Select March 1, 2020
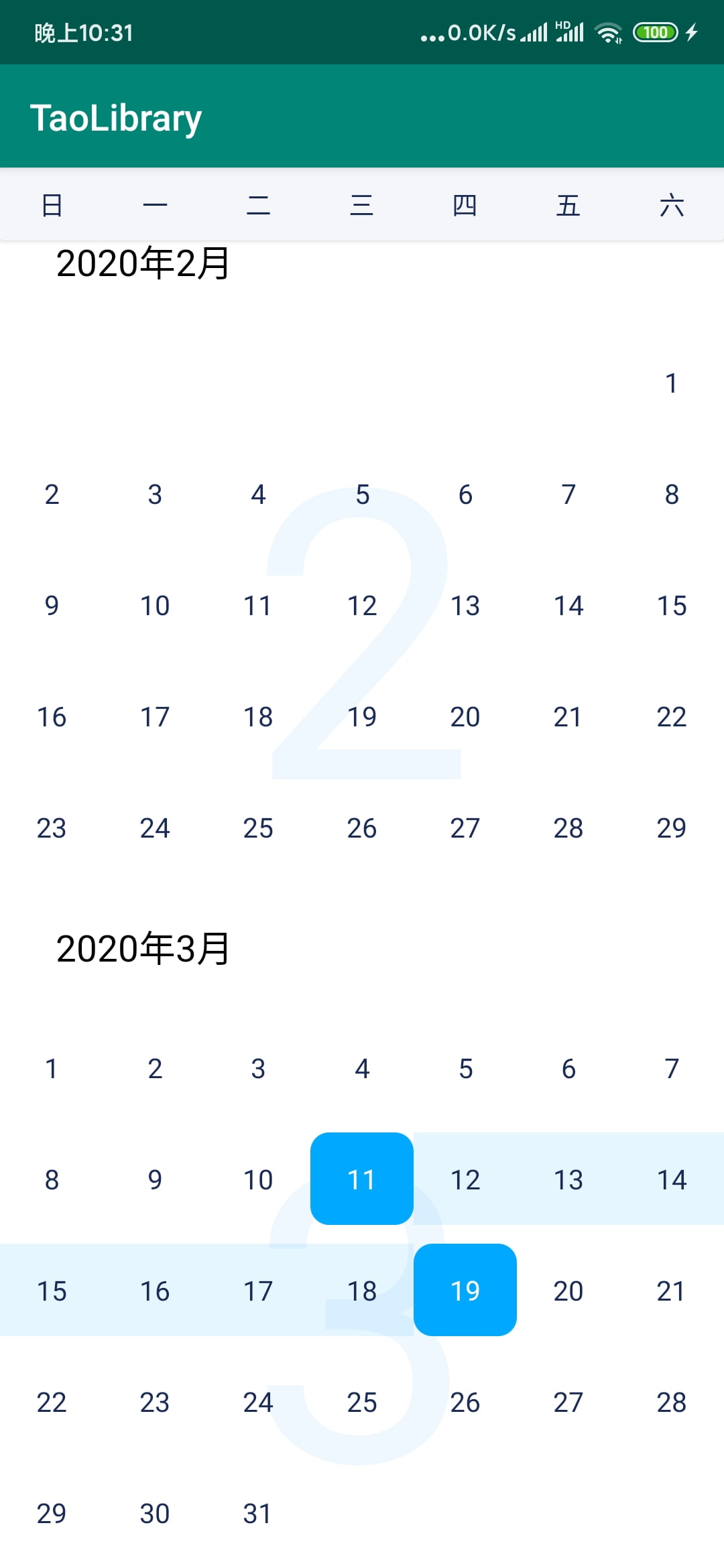724x1568 pixels. click(x=52, y=1068)
